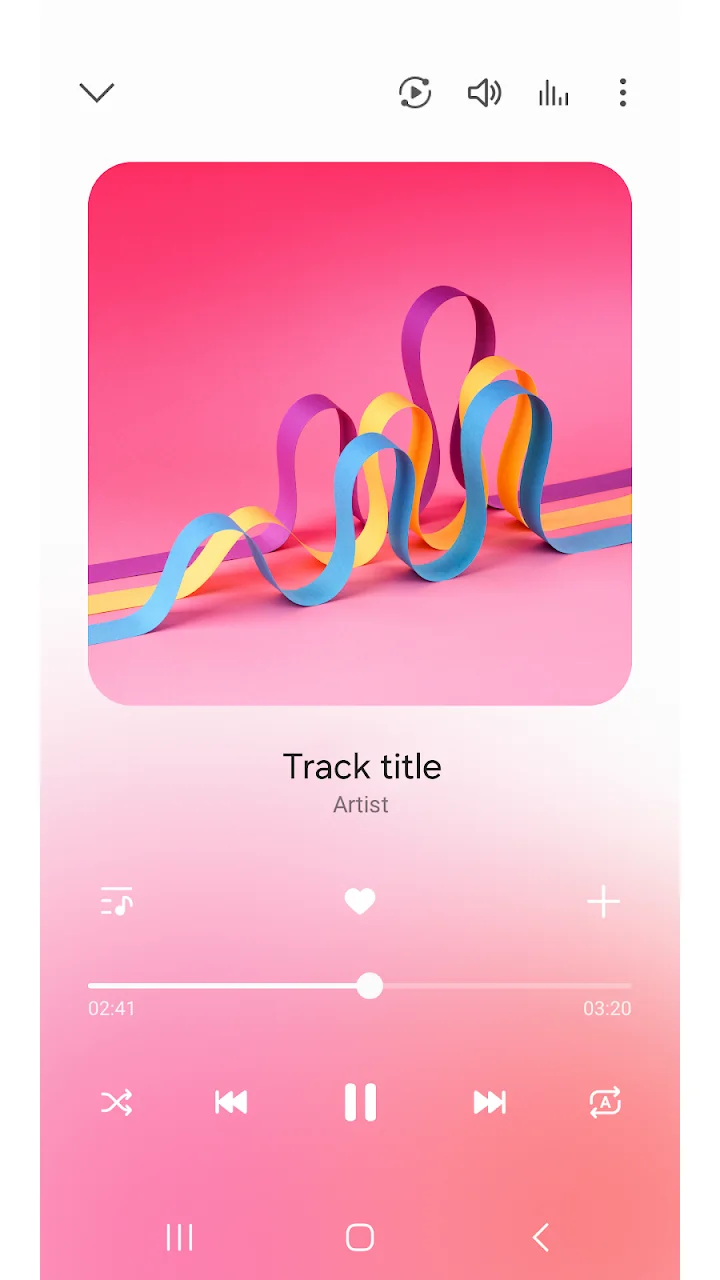Open the play speed icon in the top bar

pos(415,93)
